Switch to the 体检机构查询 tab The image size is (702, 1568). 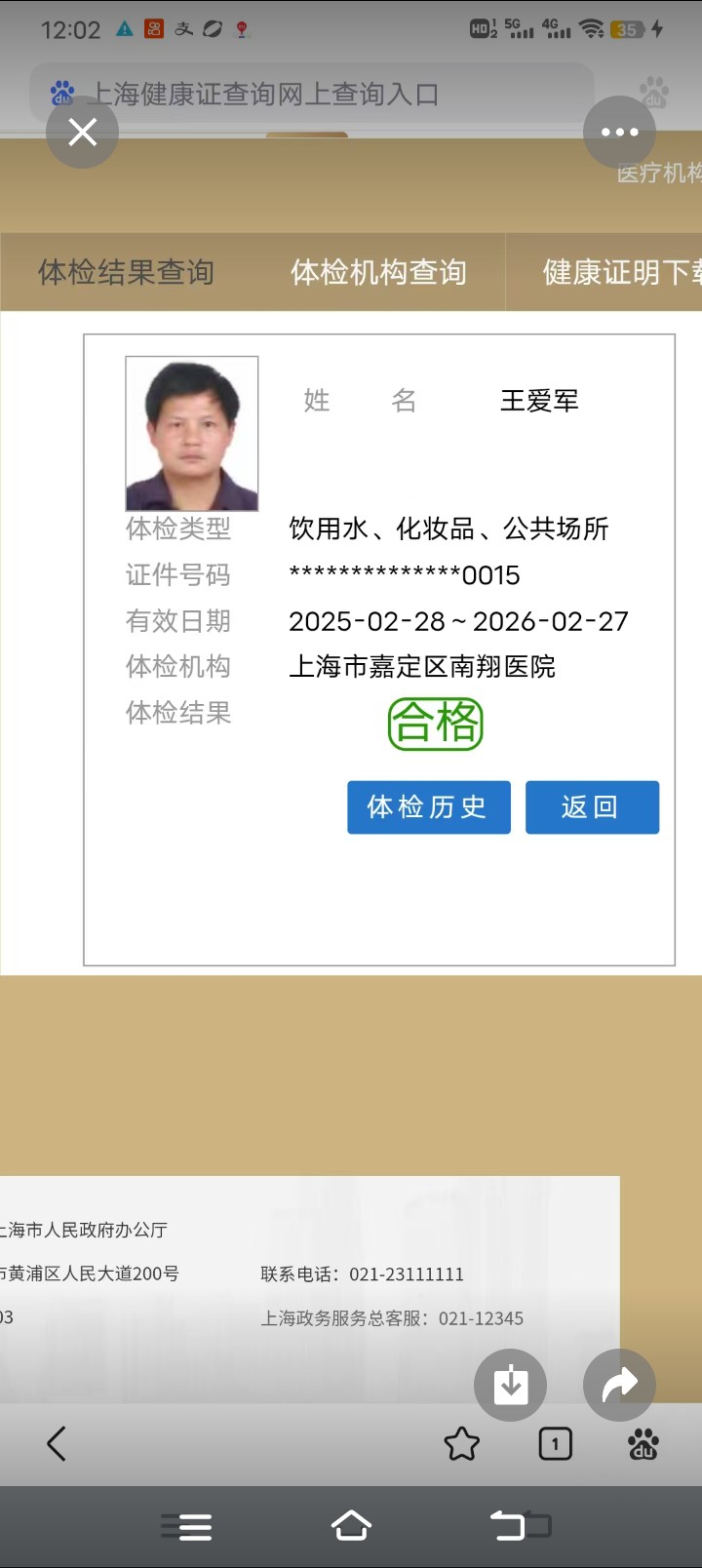click(x=378, y=272)
